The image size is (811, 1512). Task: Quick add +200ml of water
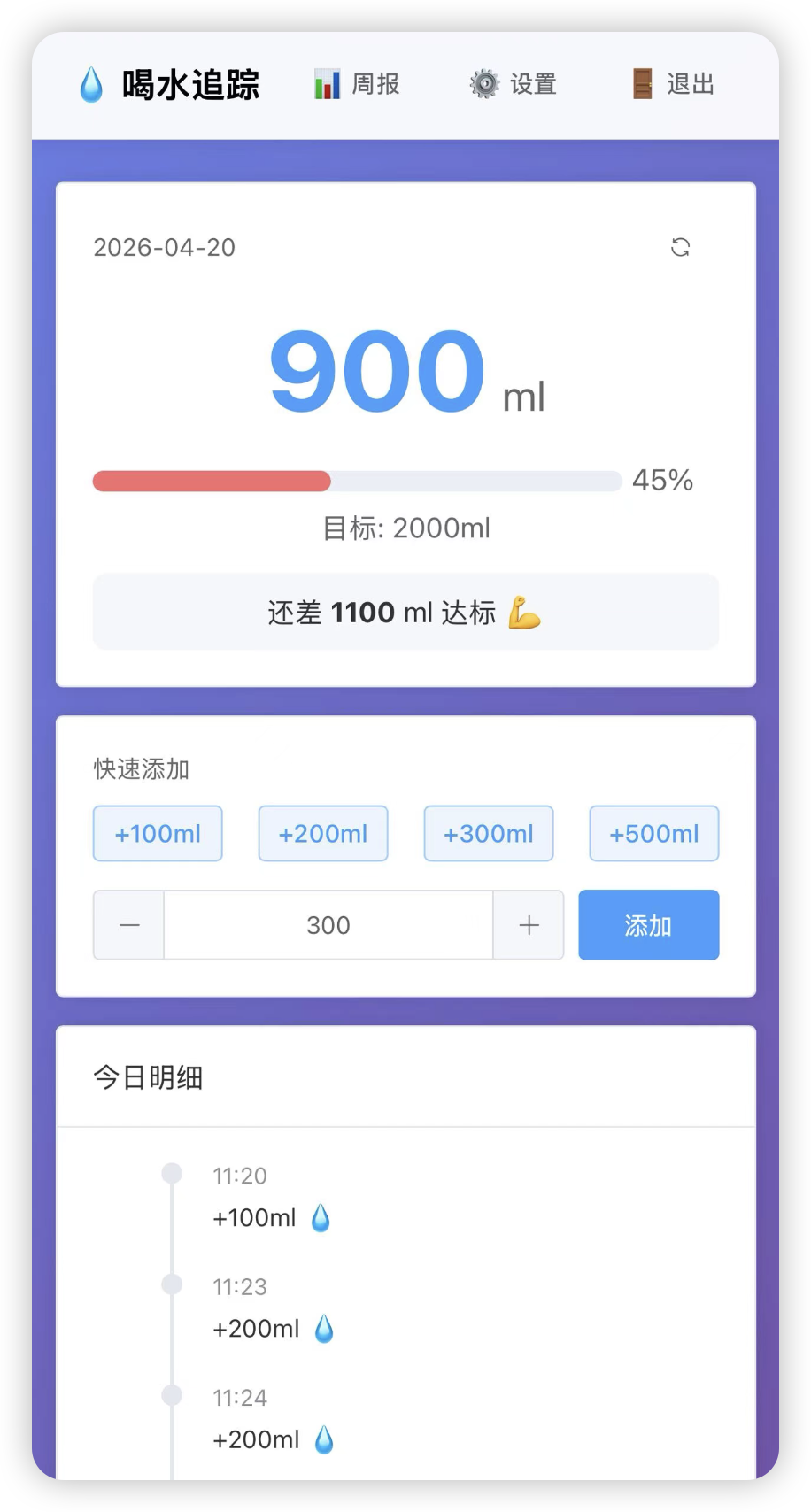coord(323,833)
